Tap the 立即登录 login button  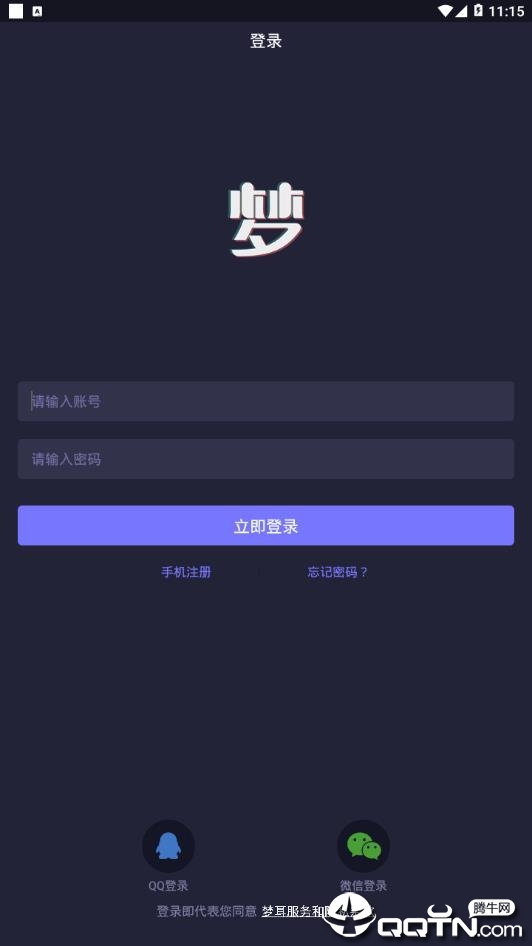(x=265, y=525)
